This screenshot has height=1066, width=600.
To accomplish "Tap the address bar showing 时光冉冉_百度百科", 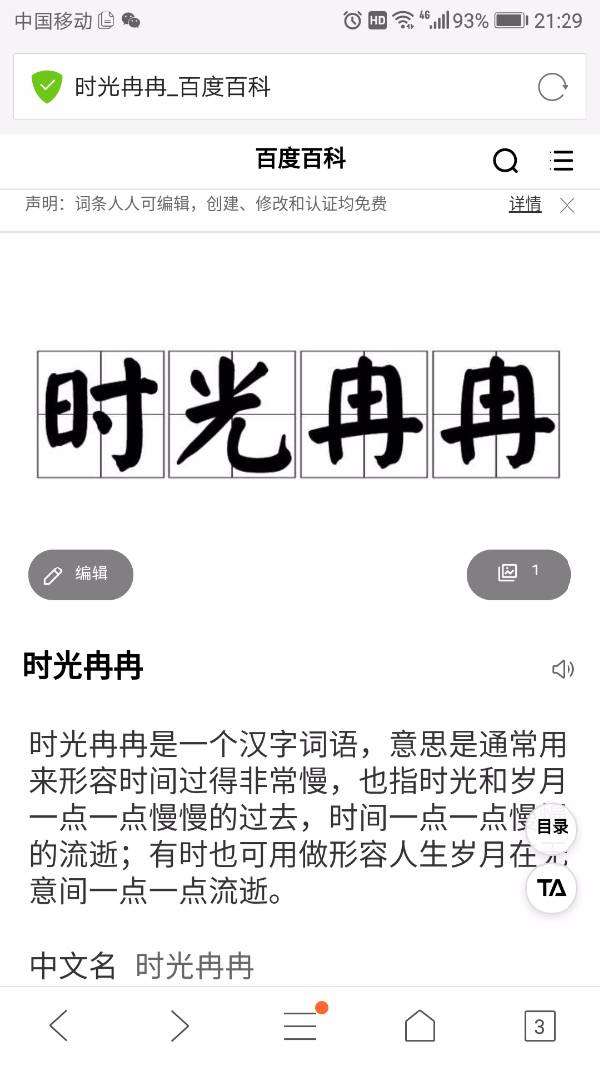I will [280, 87].
